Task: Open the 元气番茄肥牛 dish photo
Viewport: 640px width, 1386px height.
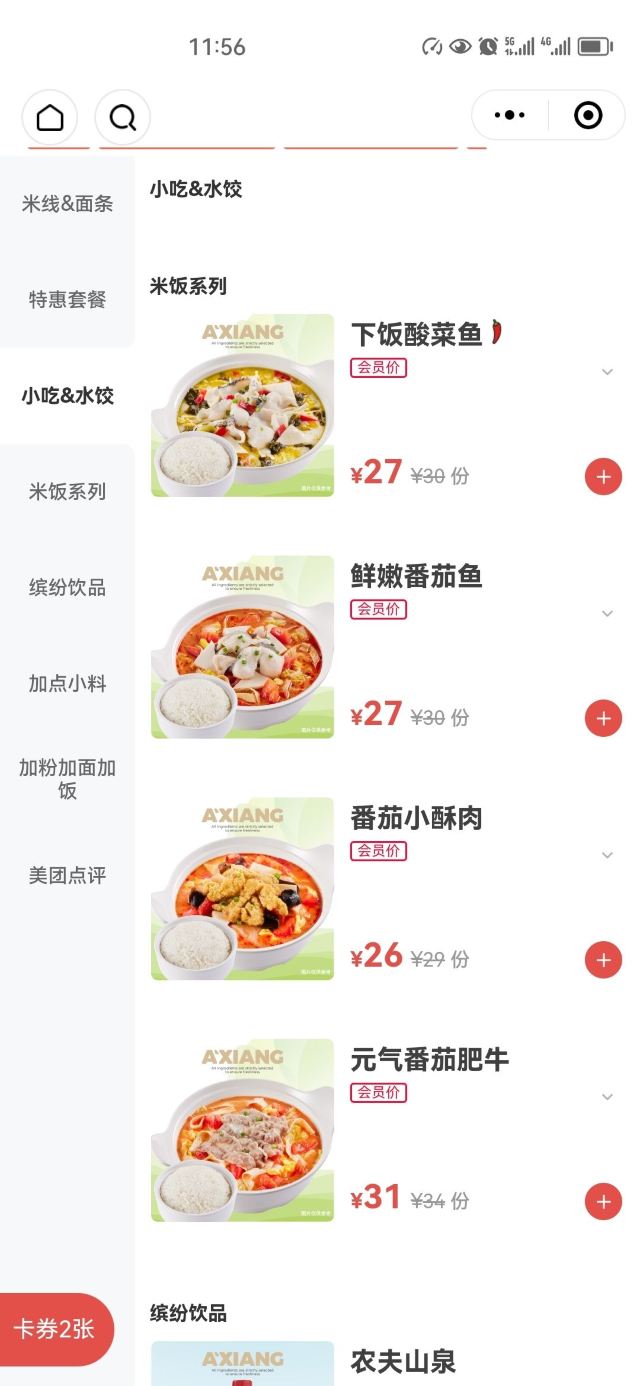Action: [x=243, y=1130]
